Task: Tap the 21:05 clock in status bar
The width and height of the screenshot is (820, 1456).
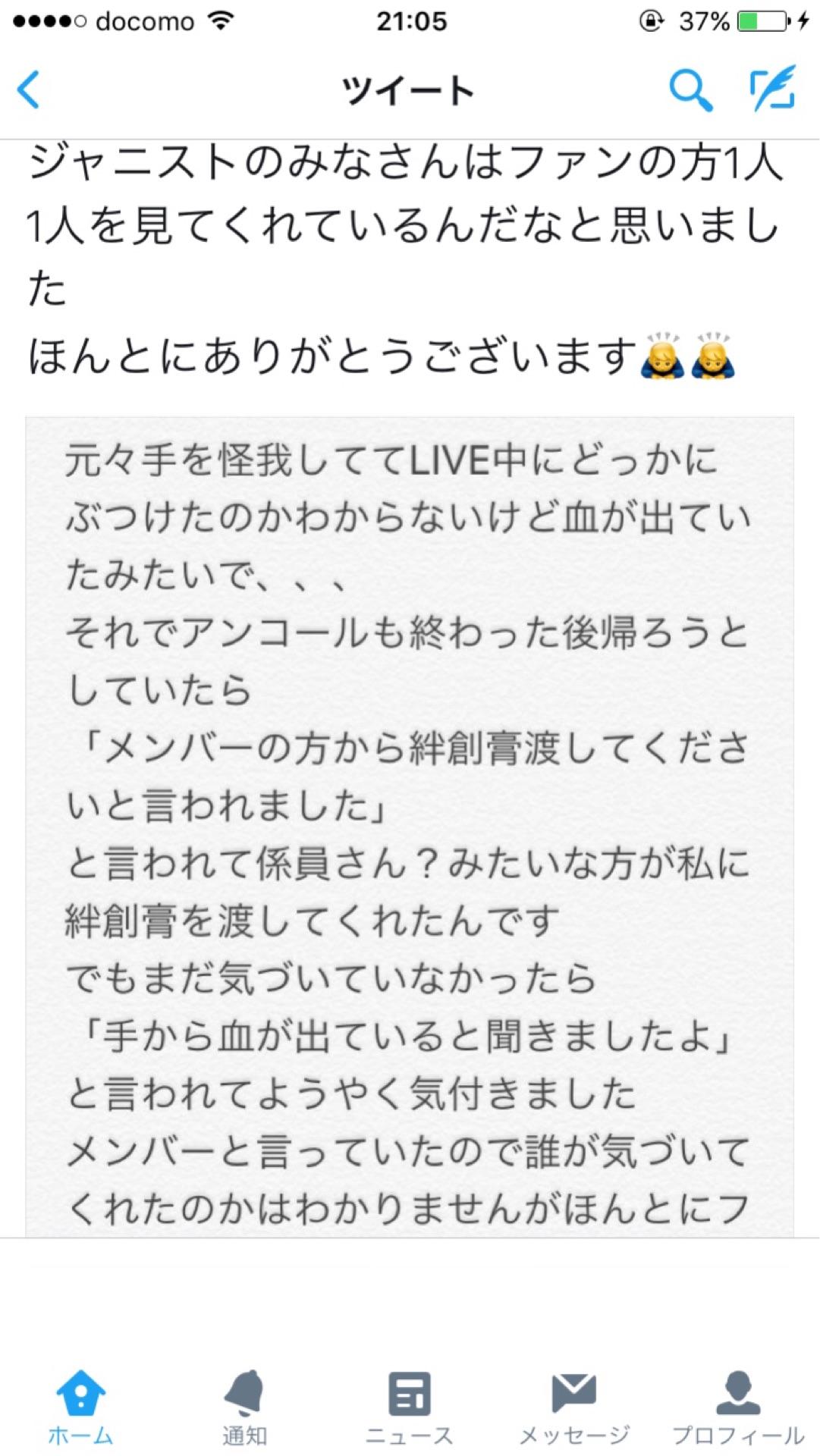Action: (x=410, y=20)
